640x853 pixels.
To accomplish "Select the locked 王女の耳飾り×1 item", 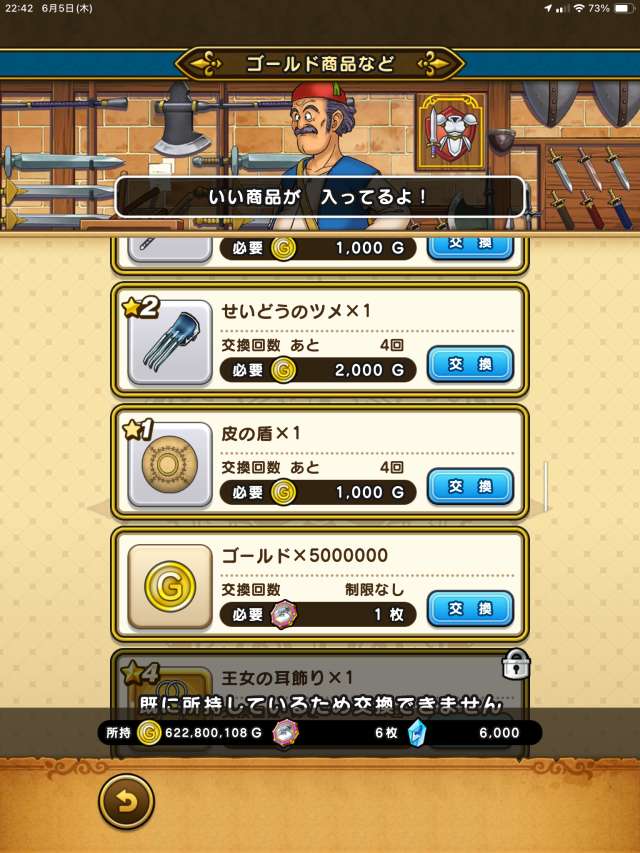I will pyautogui.click(x=320, y=680).
